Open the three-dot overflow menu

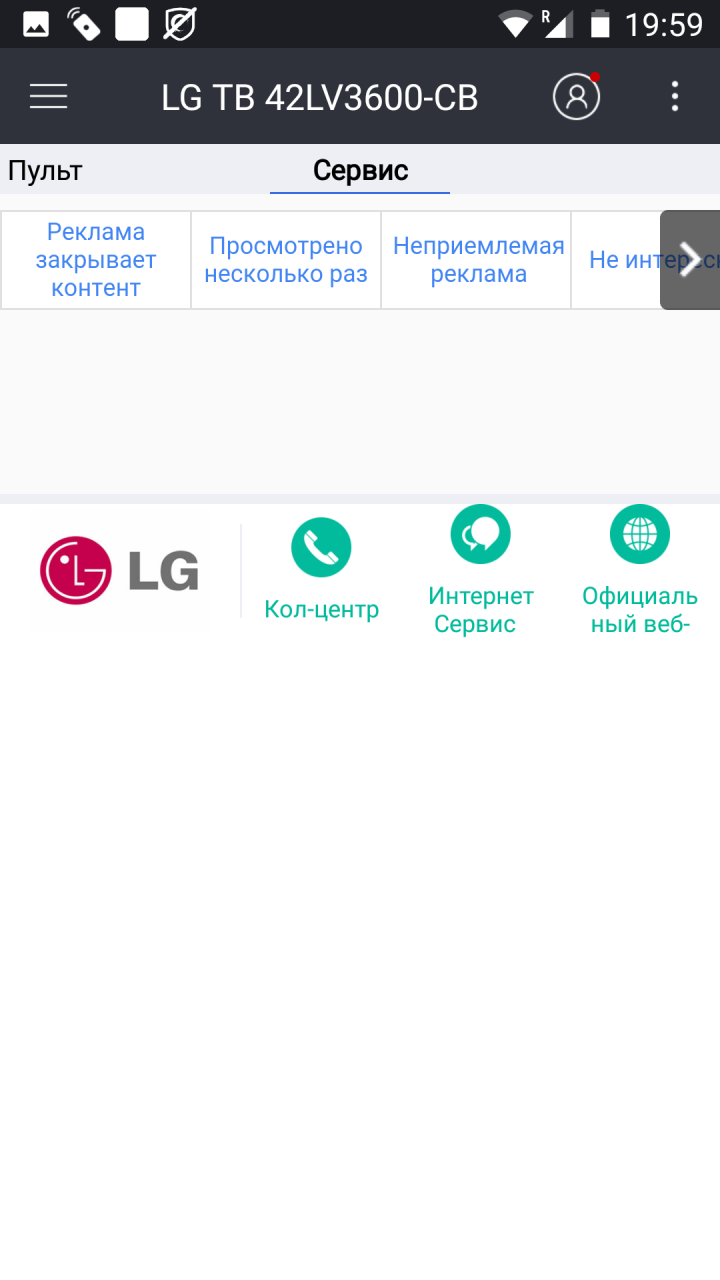click(675, 97)
